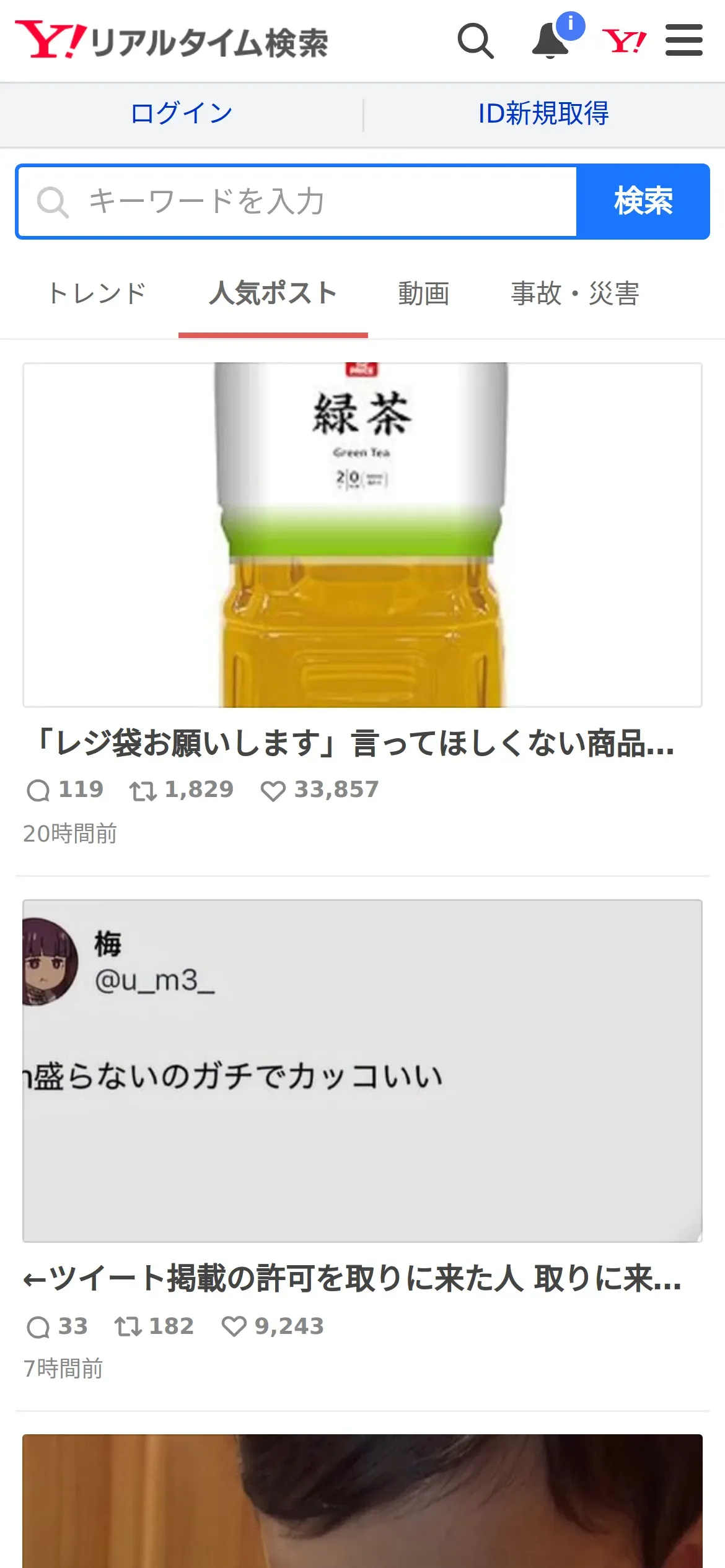Open the 梅 @u_m3_ tweet image
The image size is (725, 1568).
[x=362, y=1070]
